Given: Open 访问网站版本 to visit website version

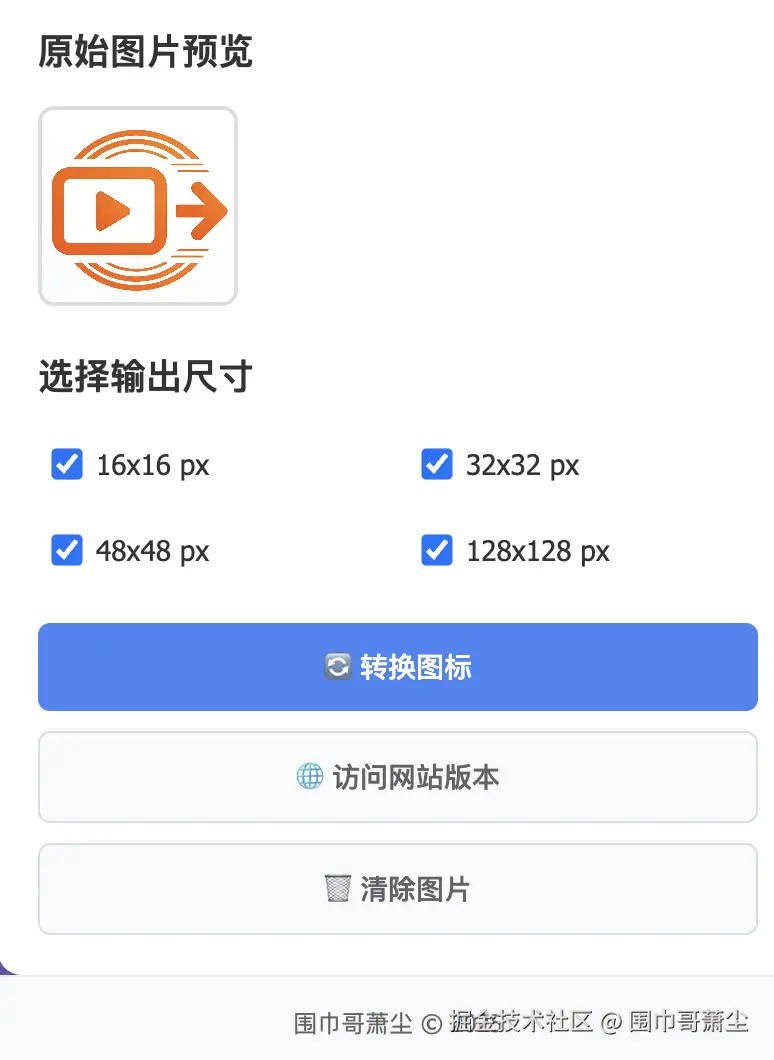Looking at the screenshot, I should tap(397, 777).
